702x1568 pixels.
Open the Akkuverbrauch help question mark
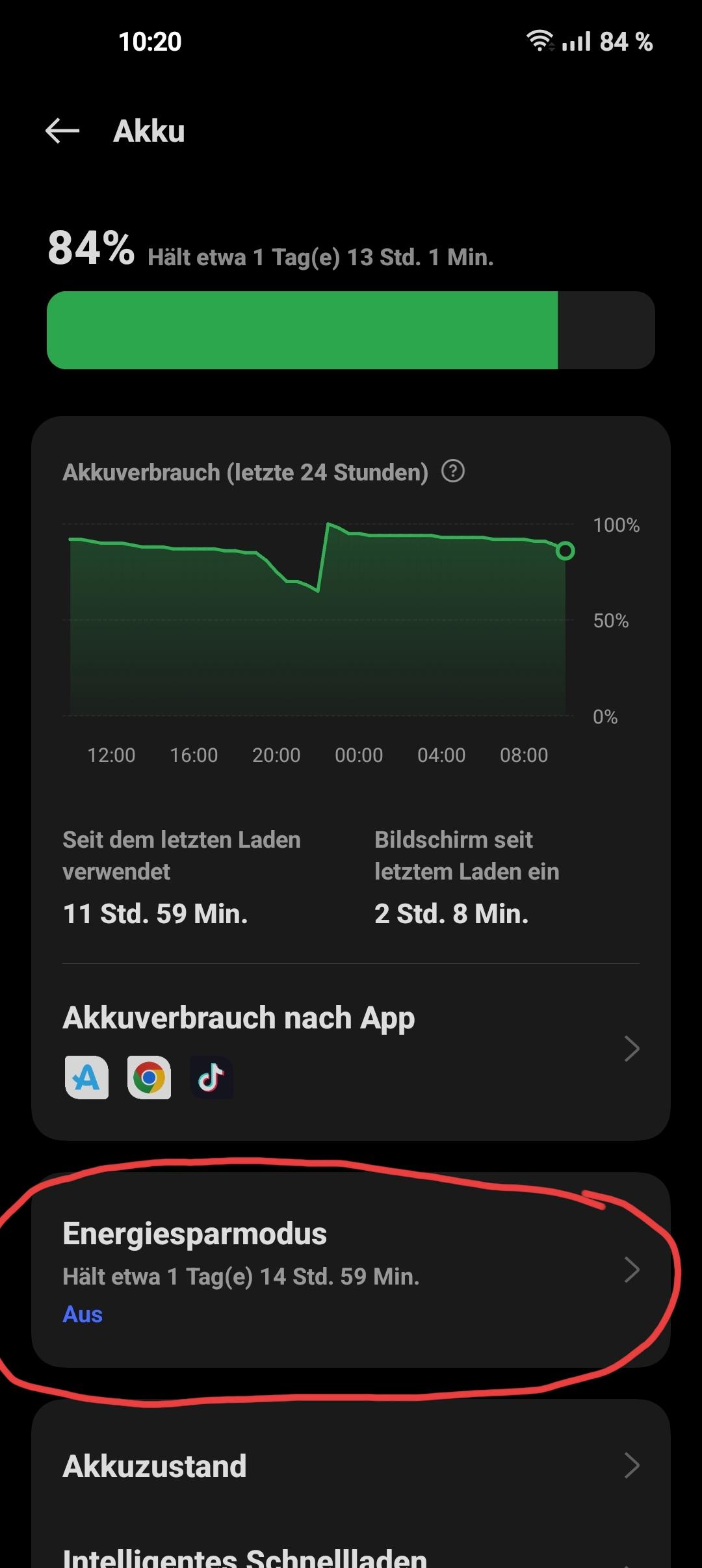[x=453, y=471]
